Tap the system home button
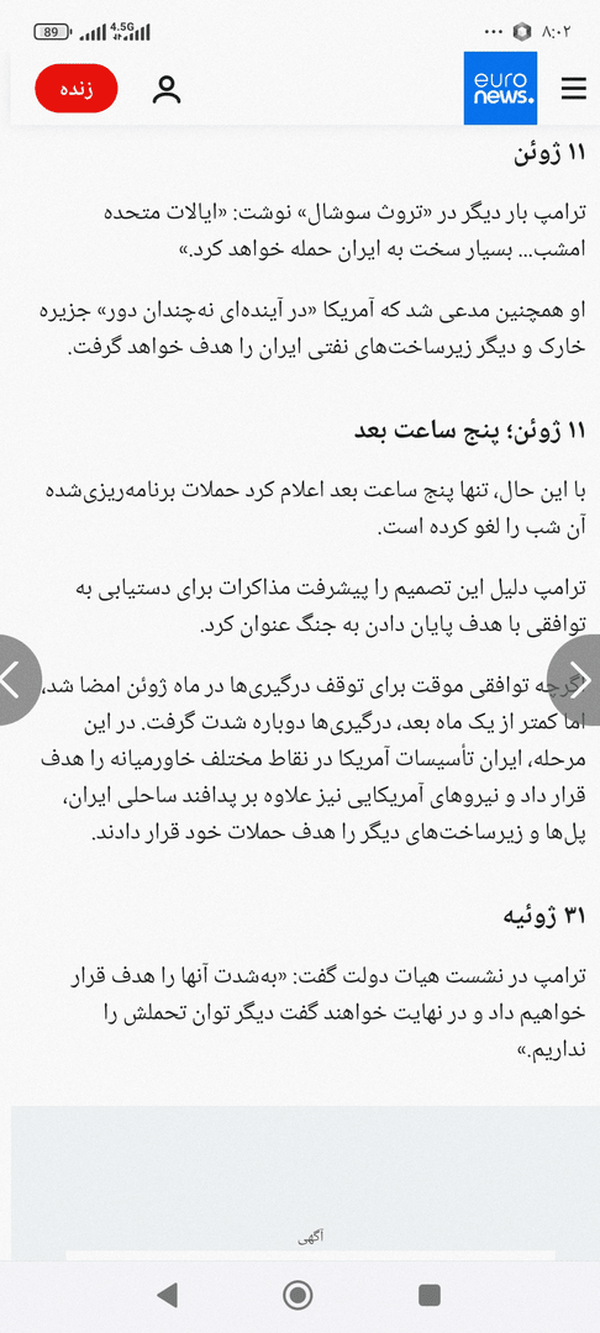This screenshot has width=600, height=1333. pos(298,1295)
